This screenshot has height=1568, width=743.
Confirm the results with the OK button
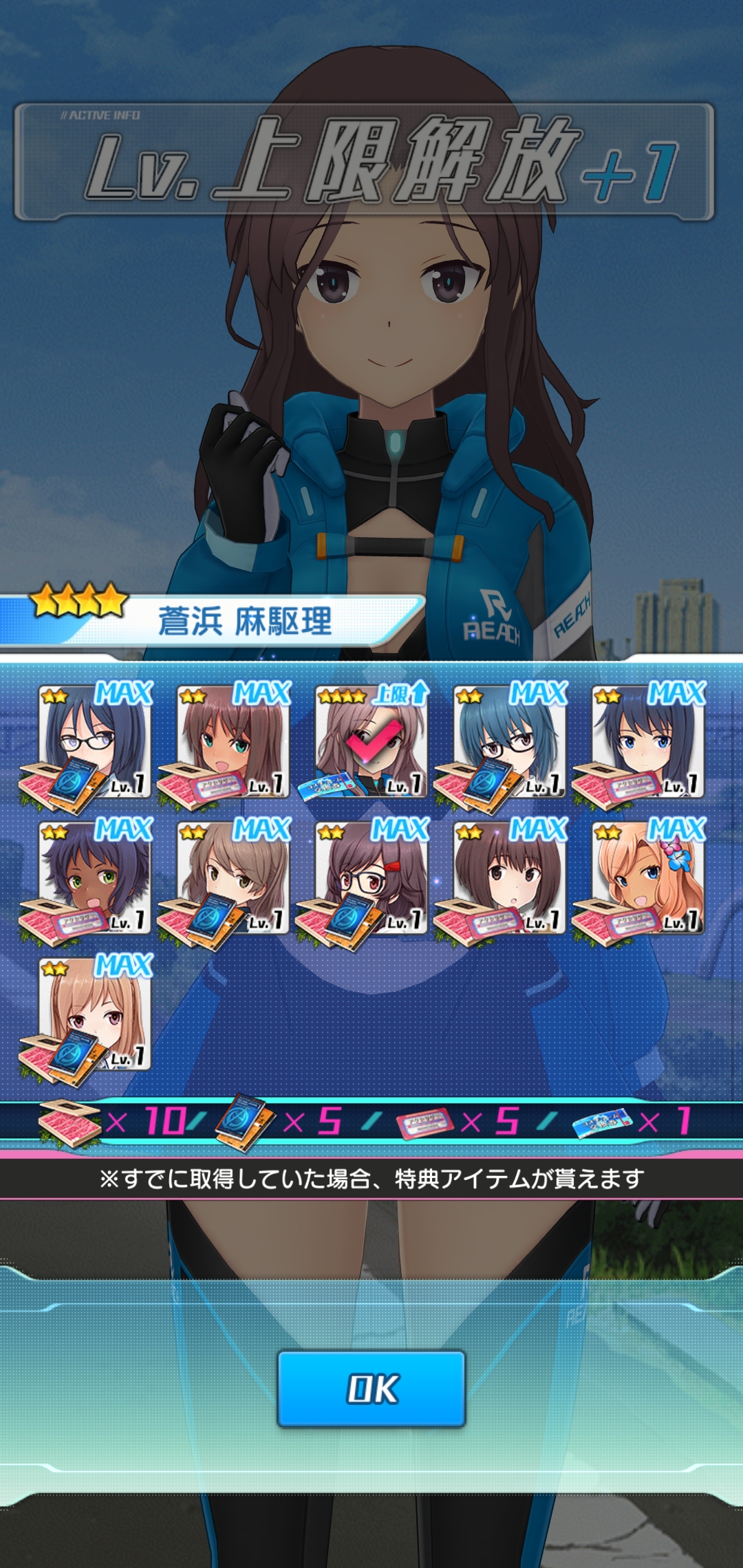[371, 1389]
